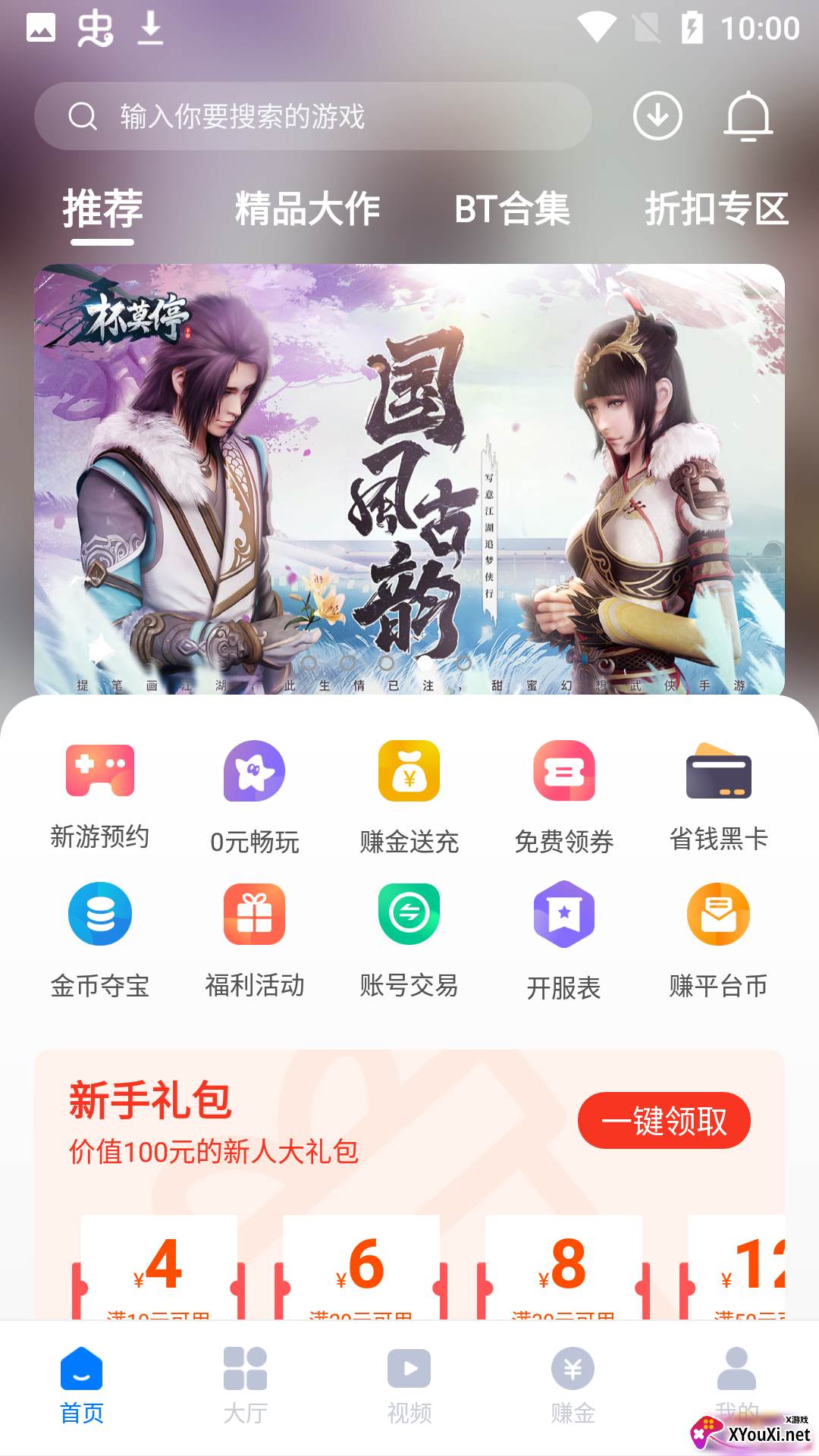
Task: Switch to the 精品大作 tab
Action: tap(307, 209)
